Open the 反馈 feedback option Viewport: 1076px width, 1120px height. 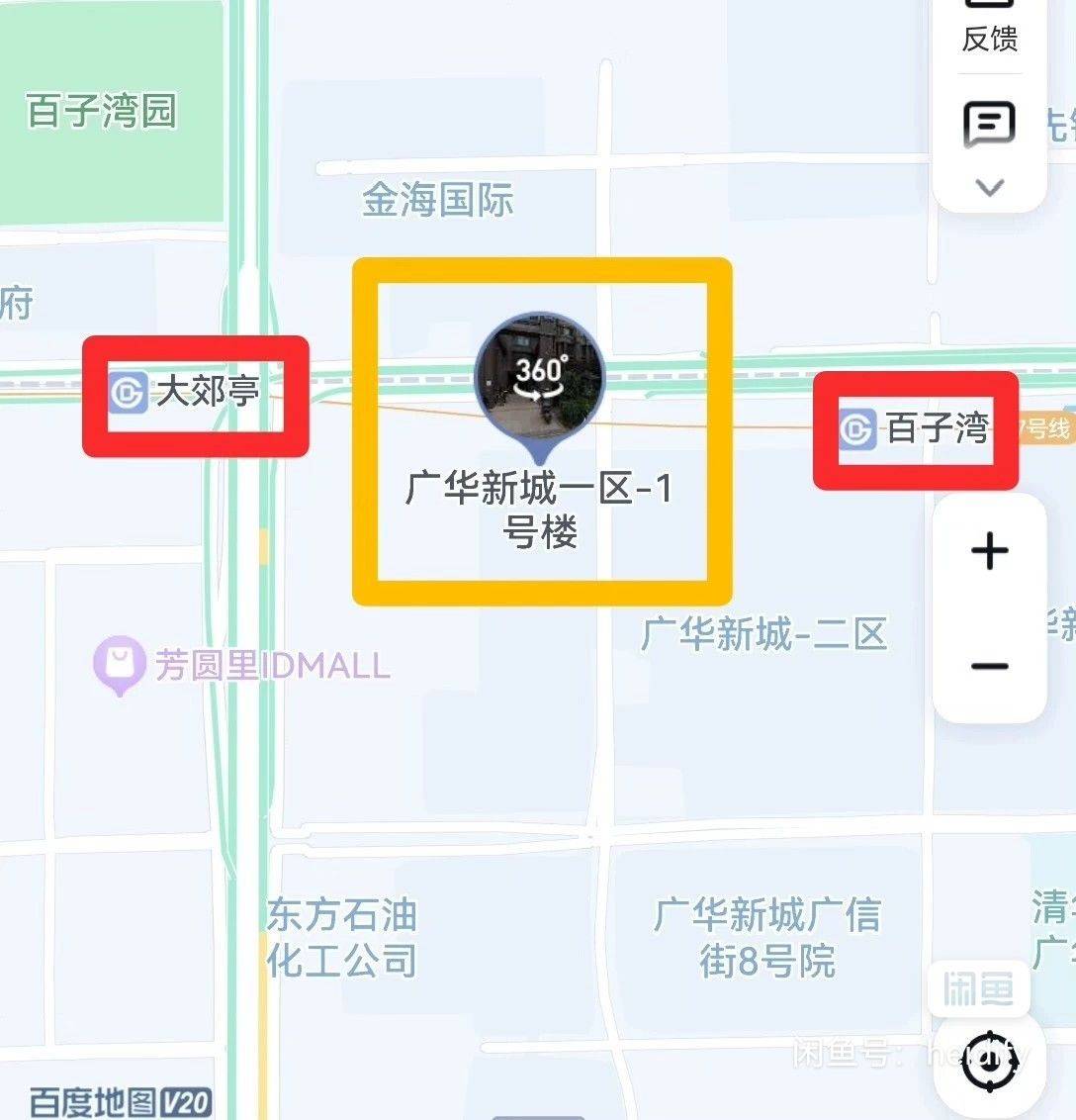tap(989, 30)
